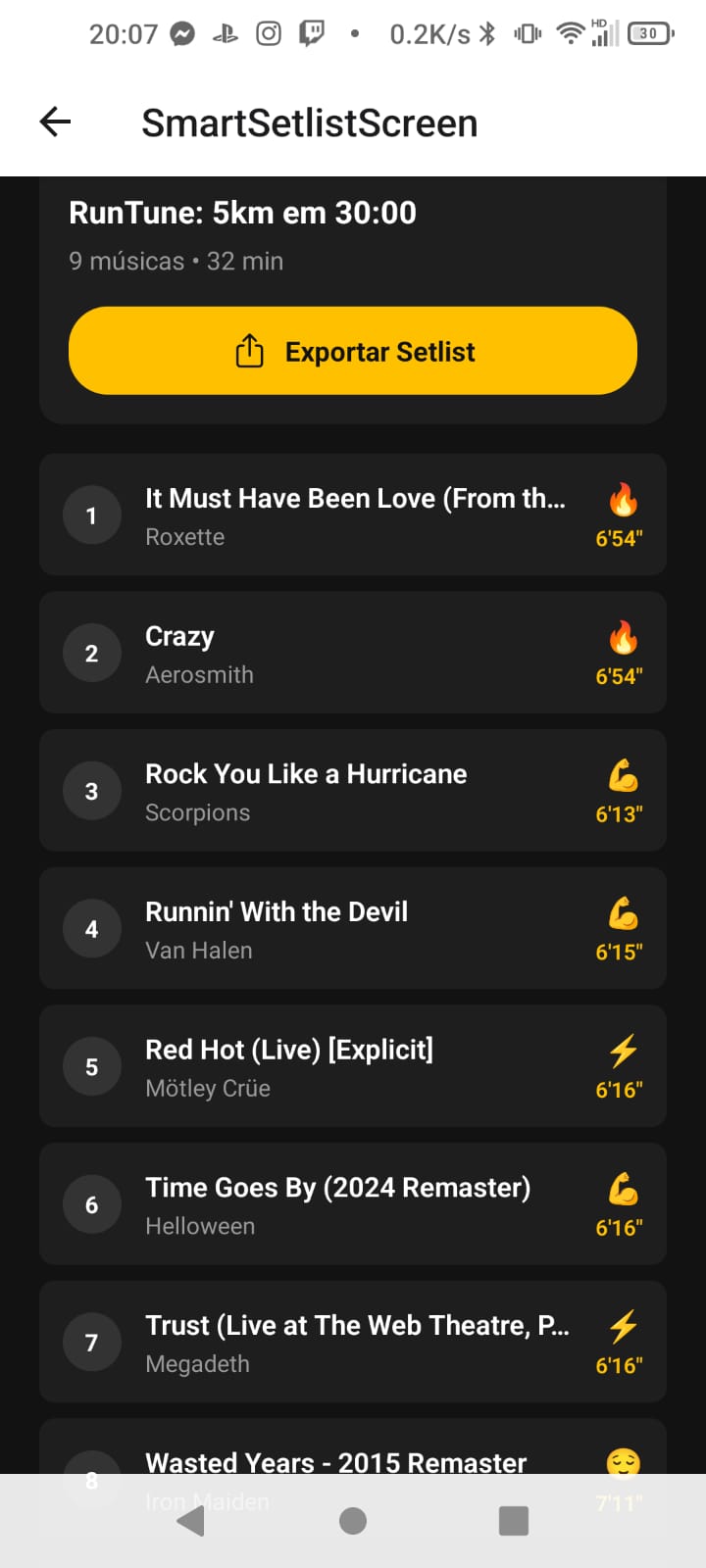Tap the Twitch icon in the status bar
The image size is (706, 1568).
pyautogui.click(x=310, y=32)
